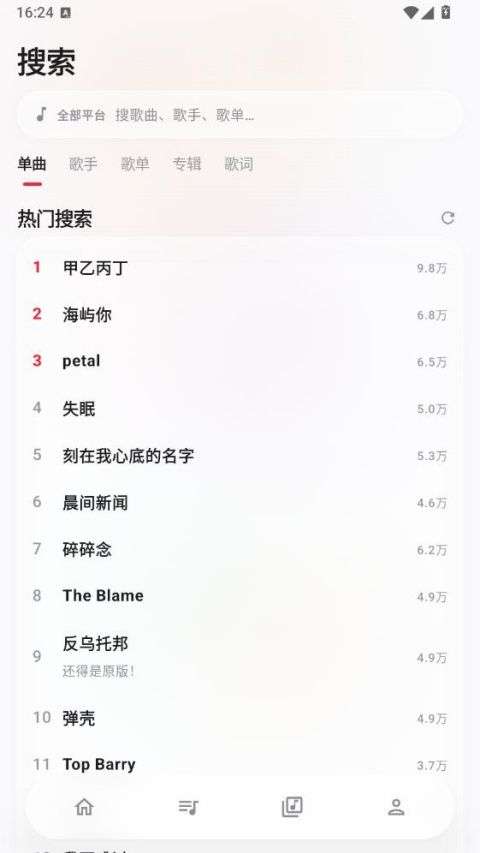Open the 歌词 tab
This screenshot has height=853, width=480.
(238, 164)
